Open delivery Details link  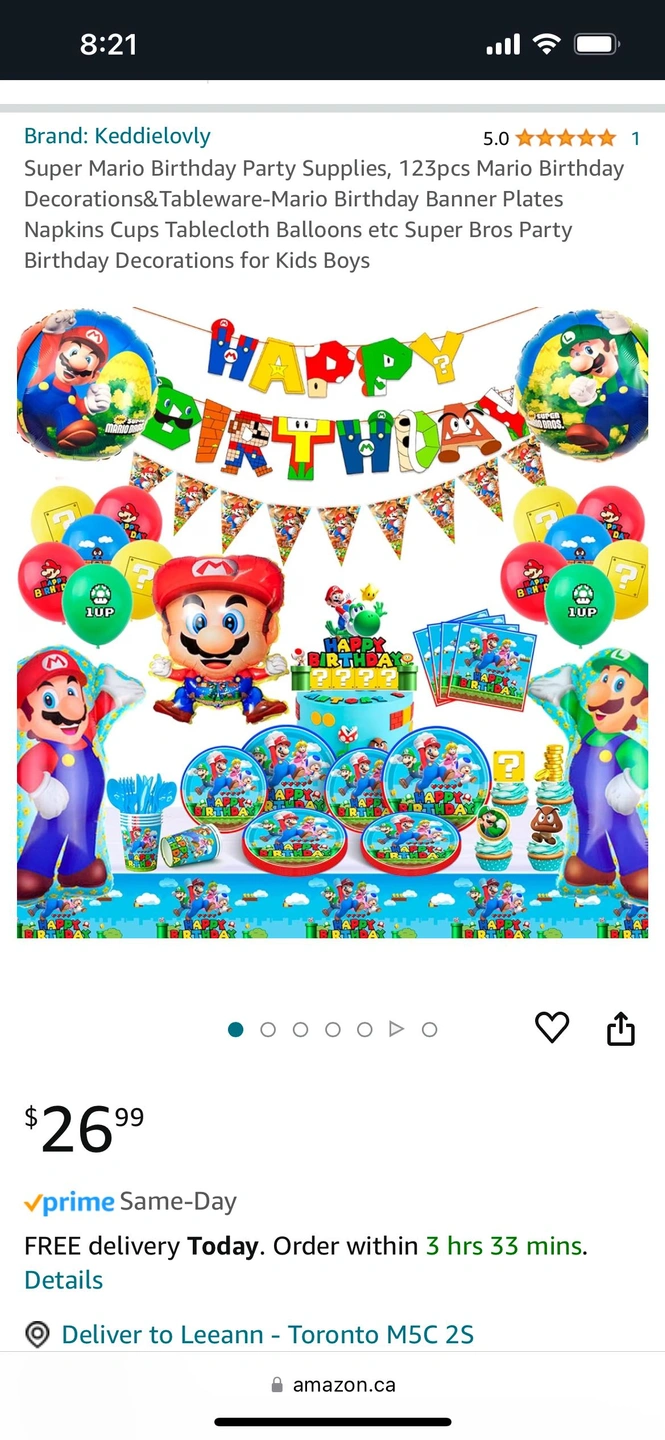[63, 1280]
